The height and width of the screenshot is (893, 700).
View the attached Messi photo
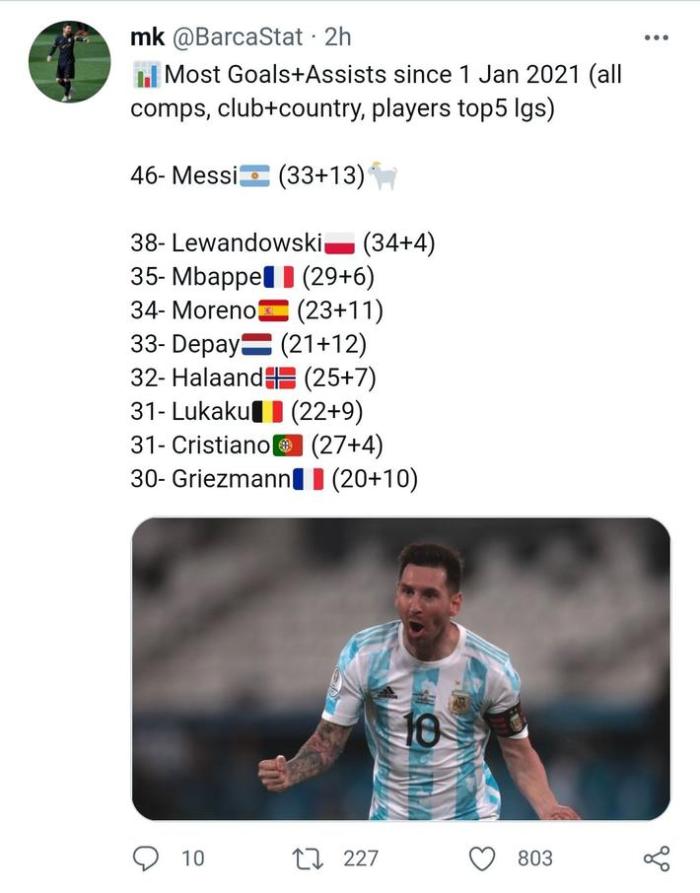click(400, 668)
